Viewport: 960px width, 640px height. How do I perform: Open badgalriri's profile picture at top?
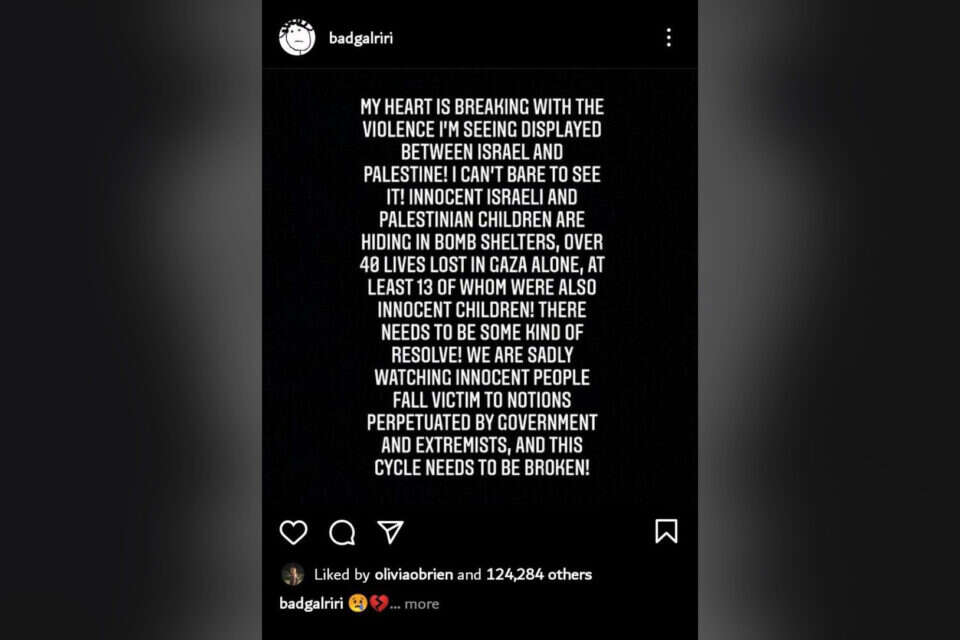(x=297, y=38)
